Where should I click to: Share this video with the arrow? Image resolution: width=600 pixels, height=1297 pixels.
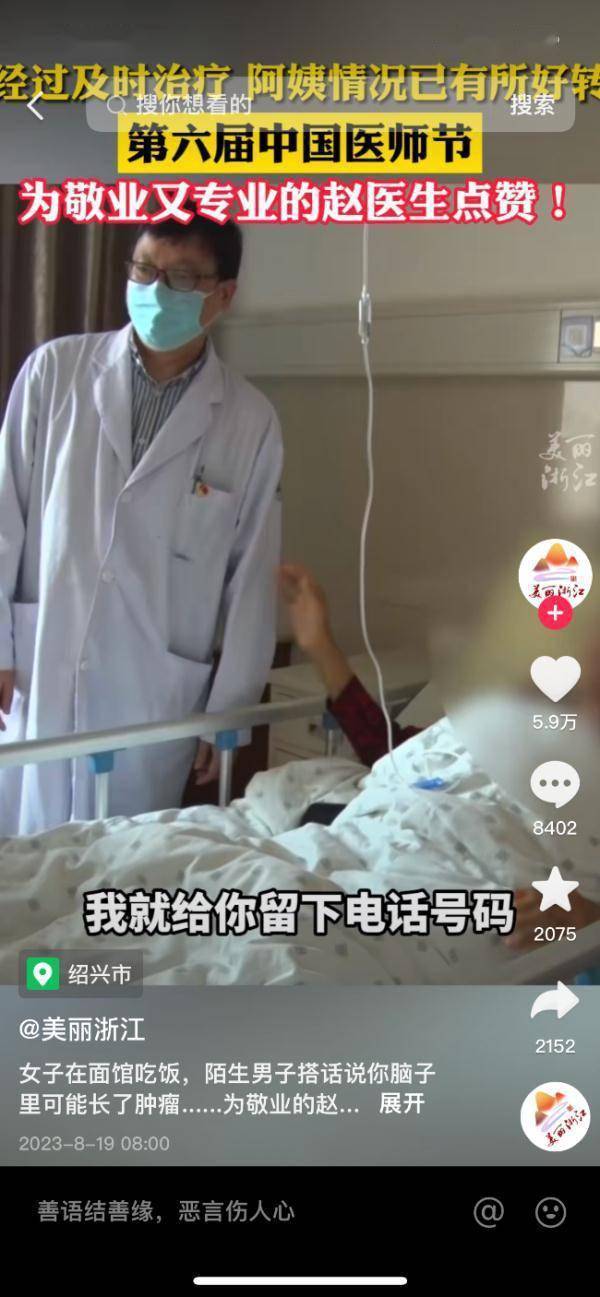[x=555, y=1002]
